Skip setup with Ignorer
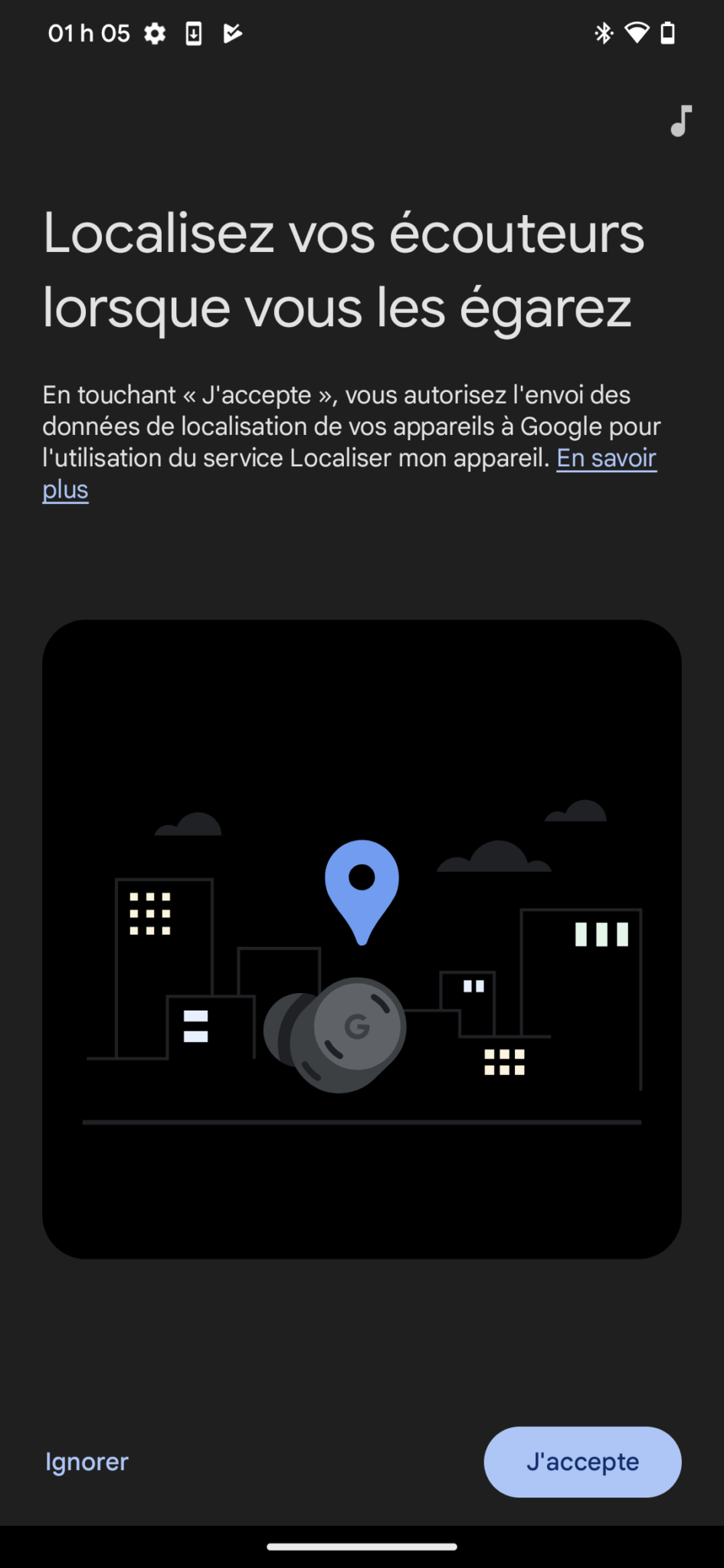This screenshot has height=1568, width=724. (87, 1462)
